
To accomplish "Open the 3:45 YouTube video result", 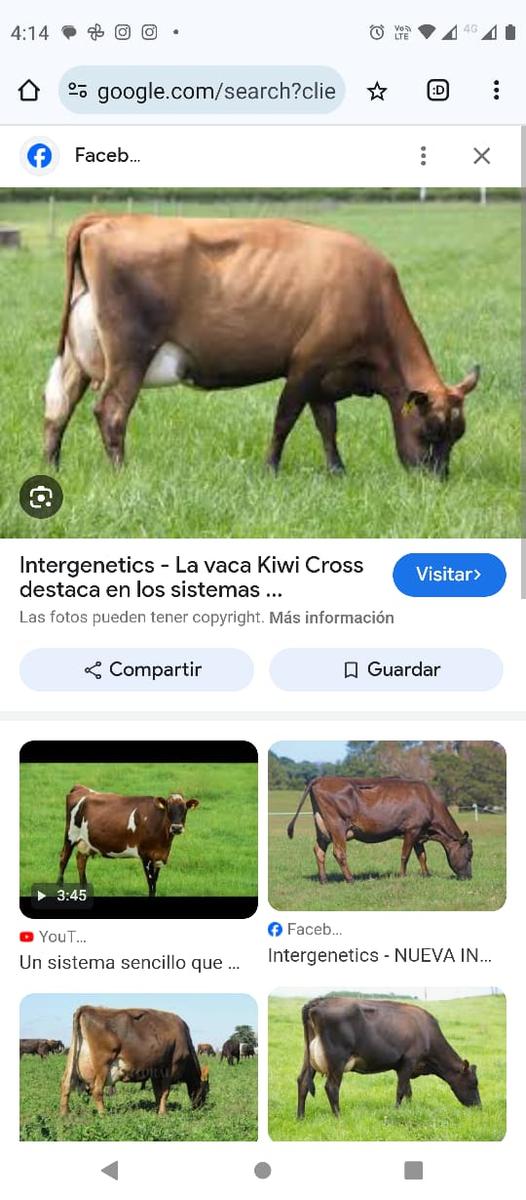I will click(139, 829).
